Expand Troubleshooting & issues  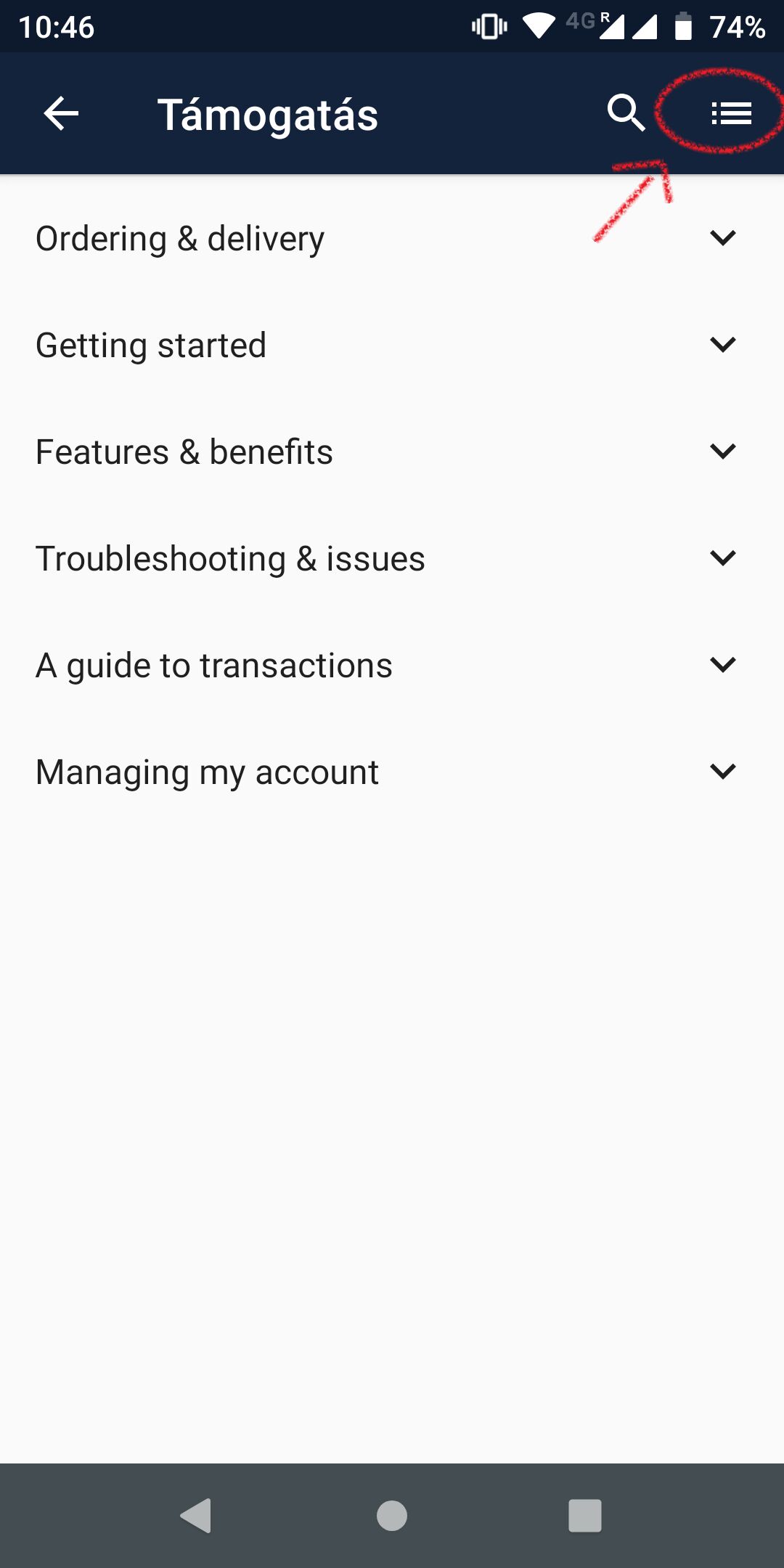point(392,558)
